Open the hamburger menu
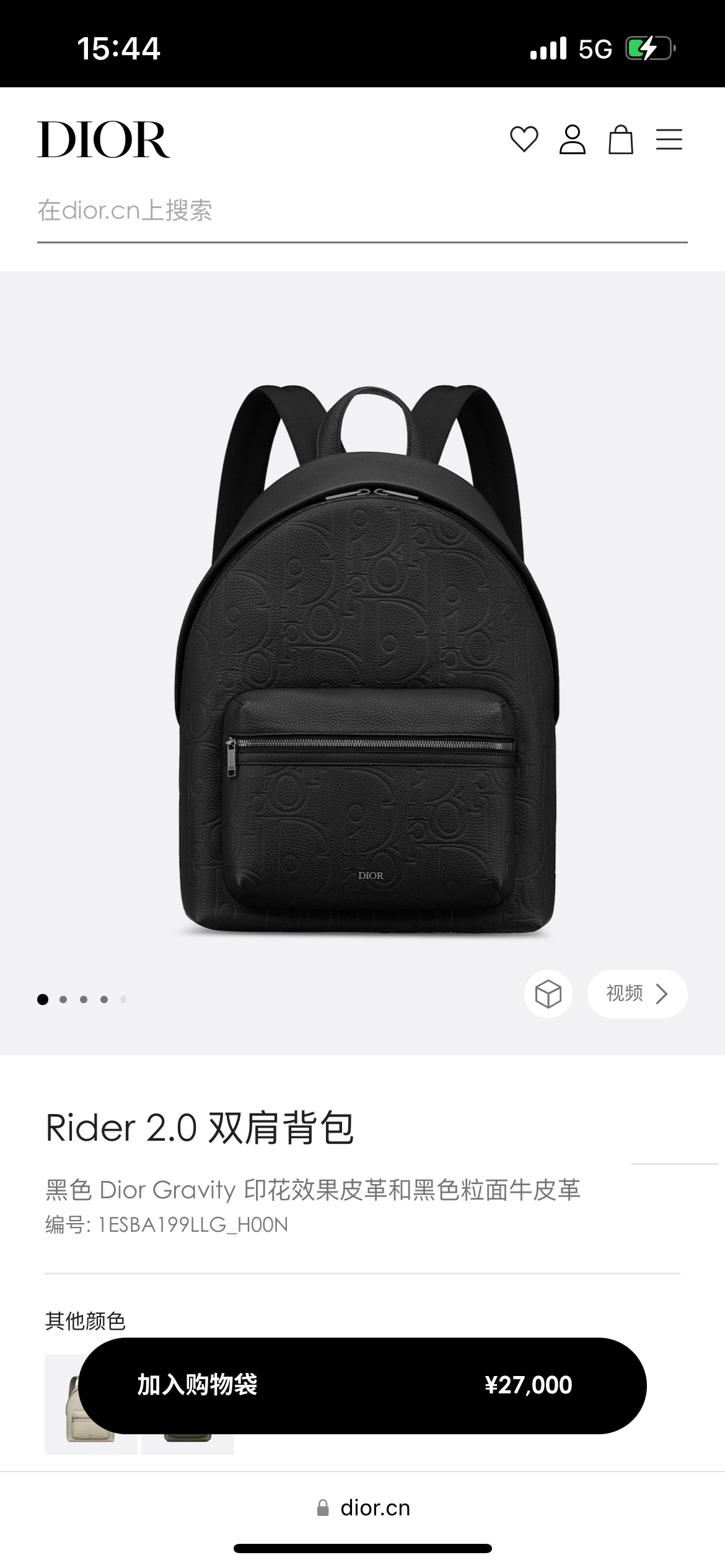 pos(669,139)
